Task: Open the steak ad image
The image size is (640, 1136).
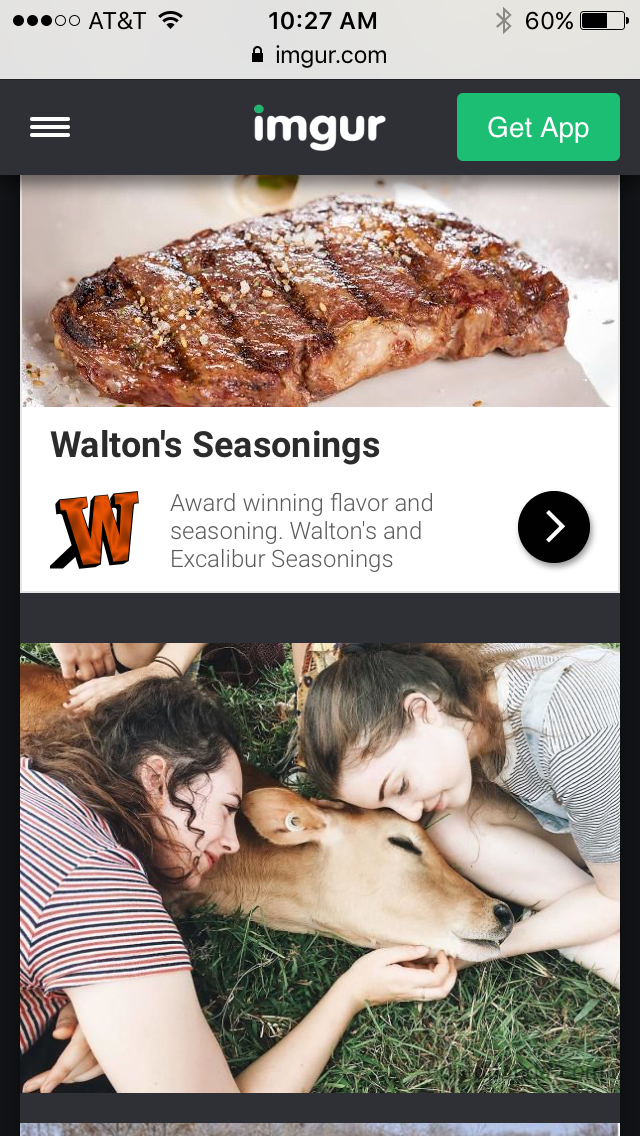Action: 320,291
